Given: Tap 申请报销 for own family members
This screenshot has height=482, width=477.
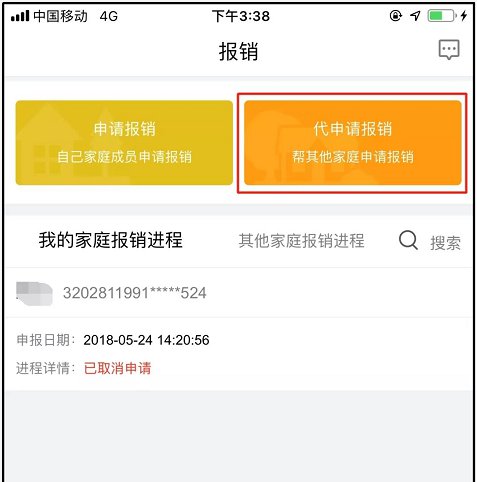Looking at the screenshot, I should 124,143.
